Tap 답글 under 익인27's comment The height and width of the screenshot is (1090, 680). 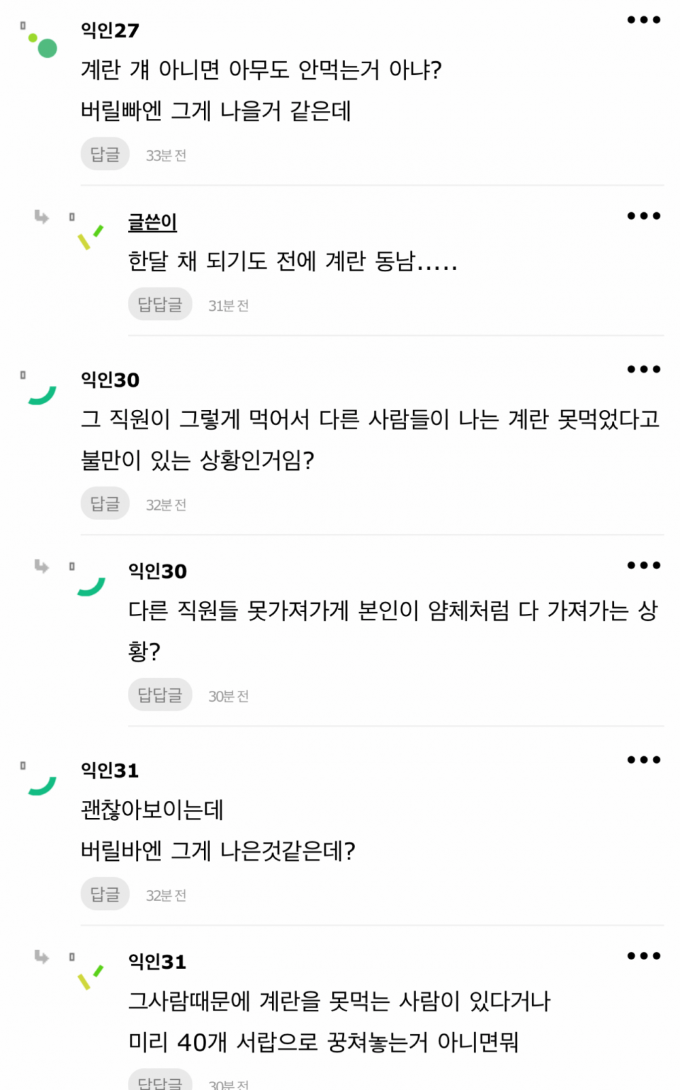tap(105, 154)
